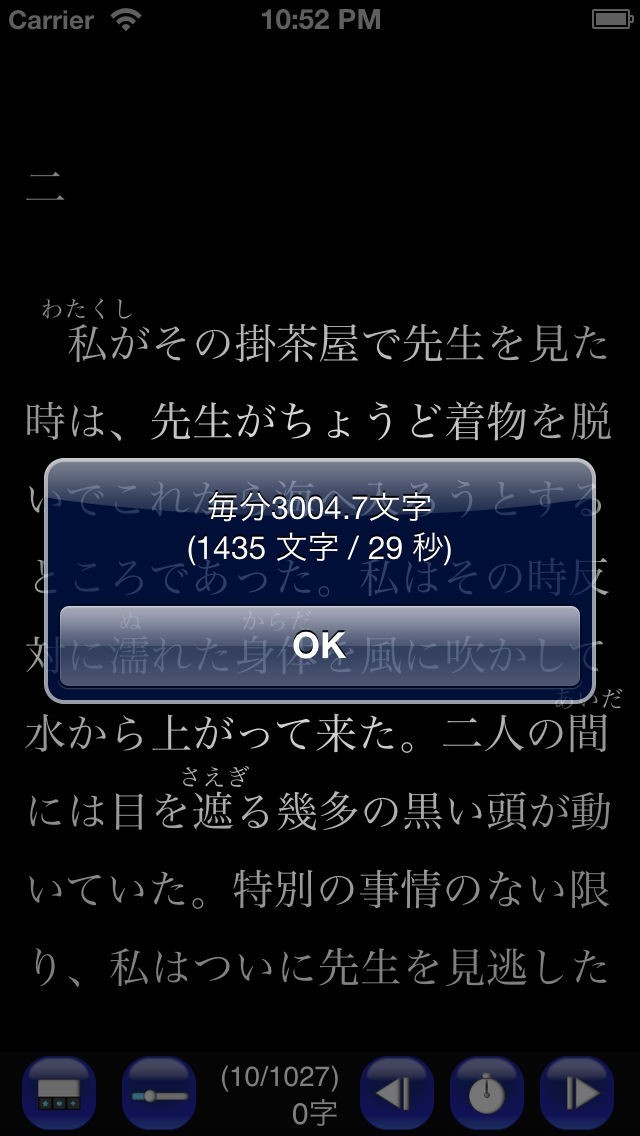Open the page slider control

click(x=159, y=1093)
